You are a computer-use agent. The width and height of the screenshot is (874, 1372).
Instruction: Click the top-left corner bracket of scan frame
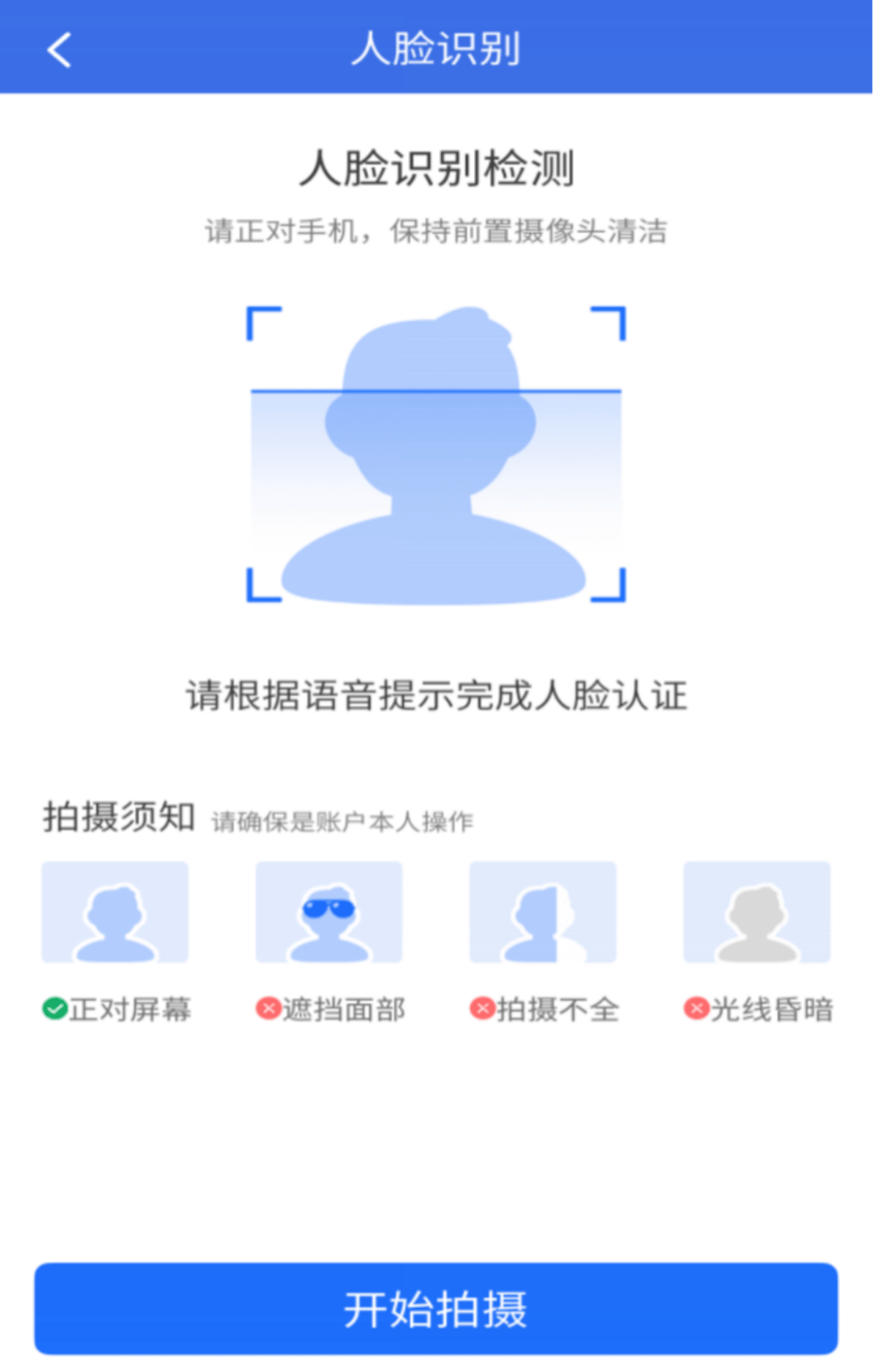pyautogui.click(x=261, y=322)
